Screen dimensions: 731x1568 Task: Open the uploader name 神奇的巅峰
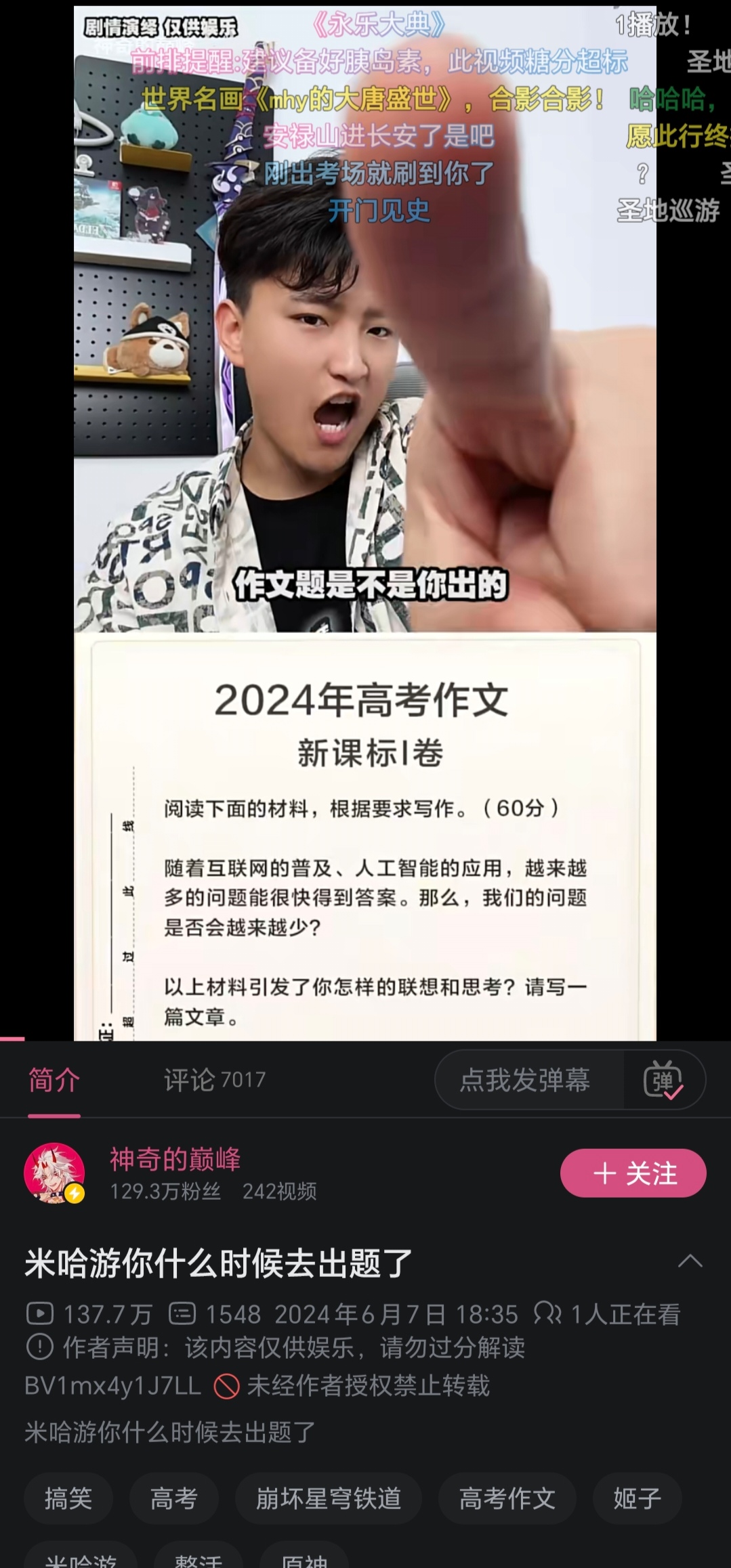(x=175, y=1160)
